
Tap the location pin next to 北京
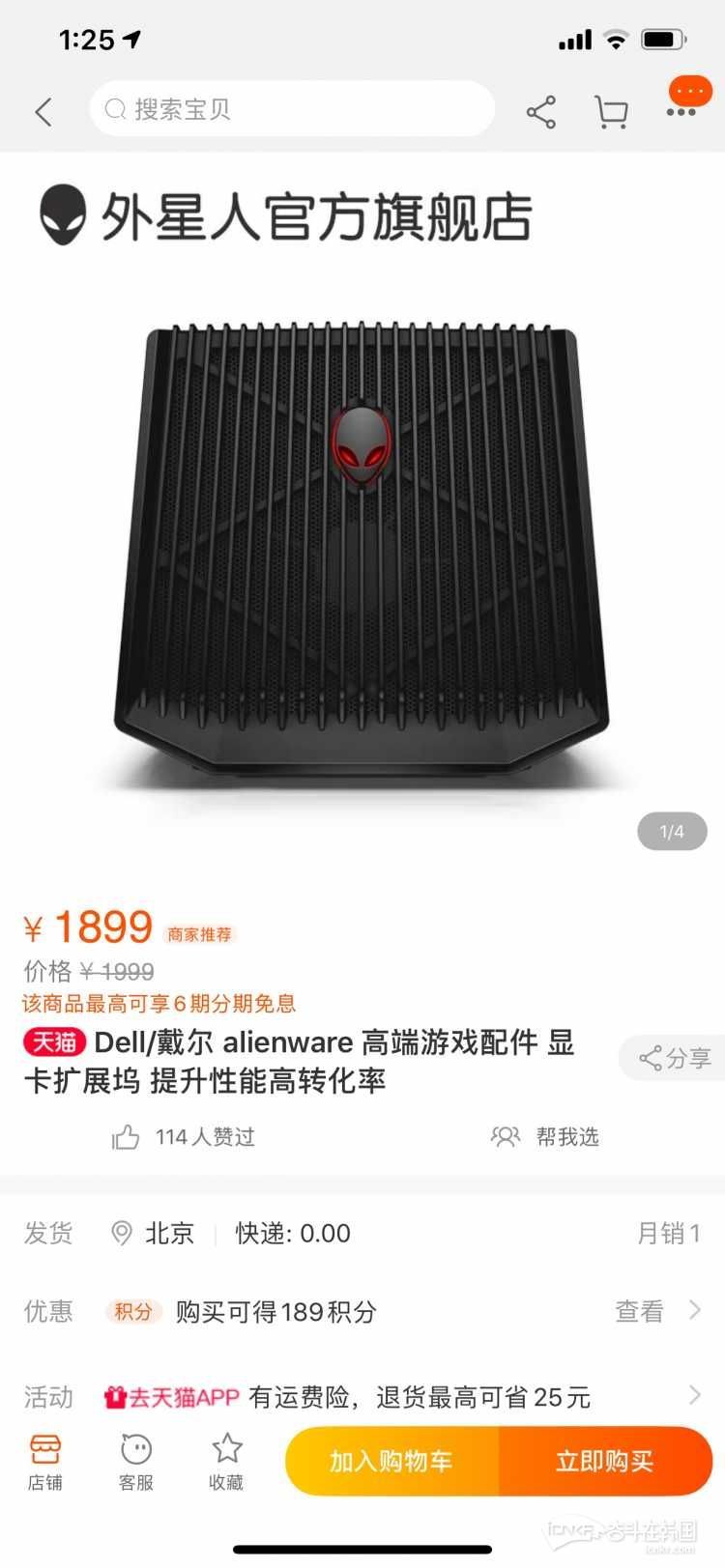[121, 1233]
